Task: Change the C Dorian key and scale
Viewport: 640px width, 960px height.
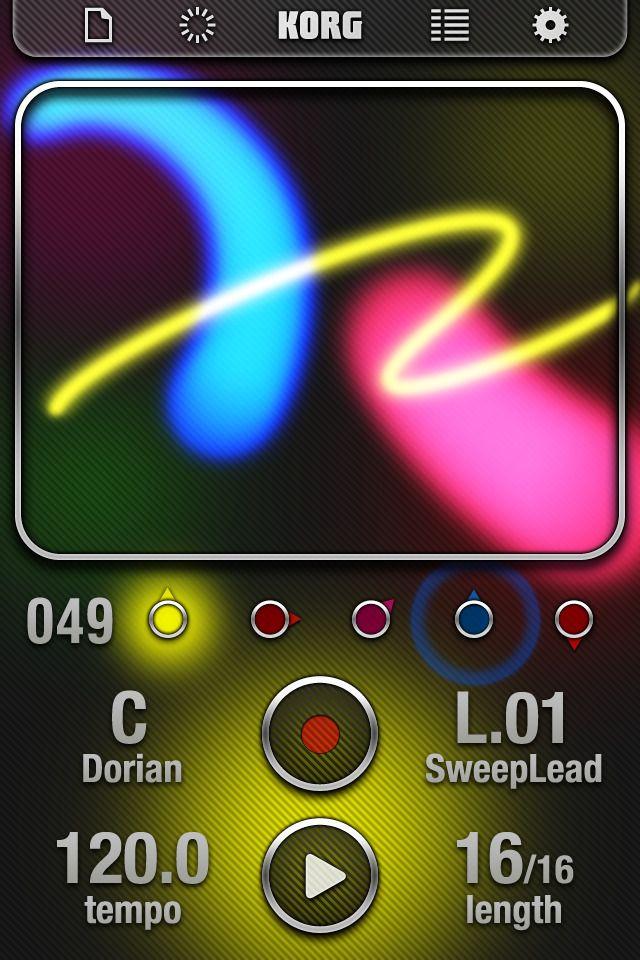Action: [131, 738]
